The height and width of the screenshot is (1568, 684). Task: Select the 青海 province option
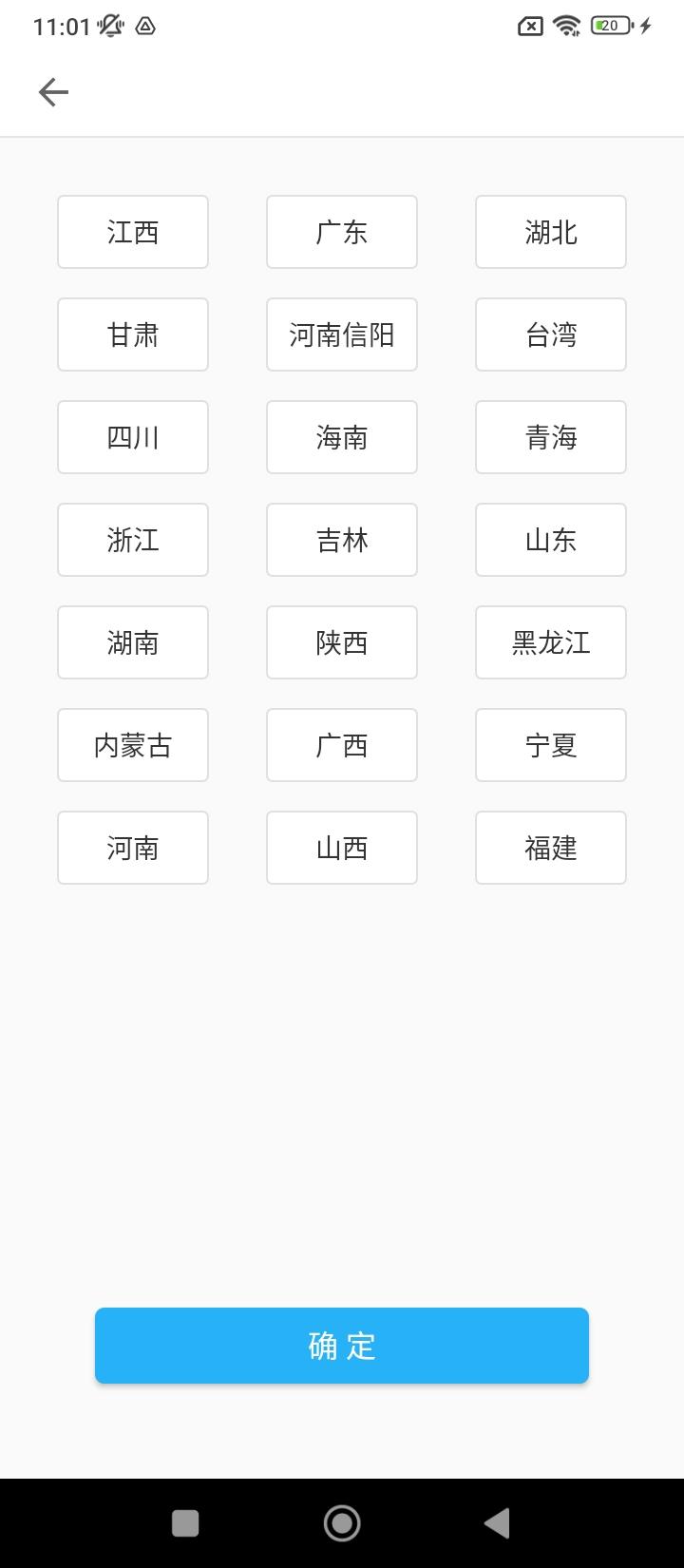550,437
